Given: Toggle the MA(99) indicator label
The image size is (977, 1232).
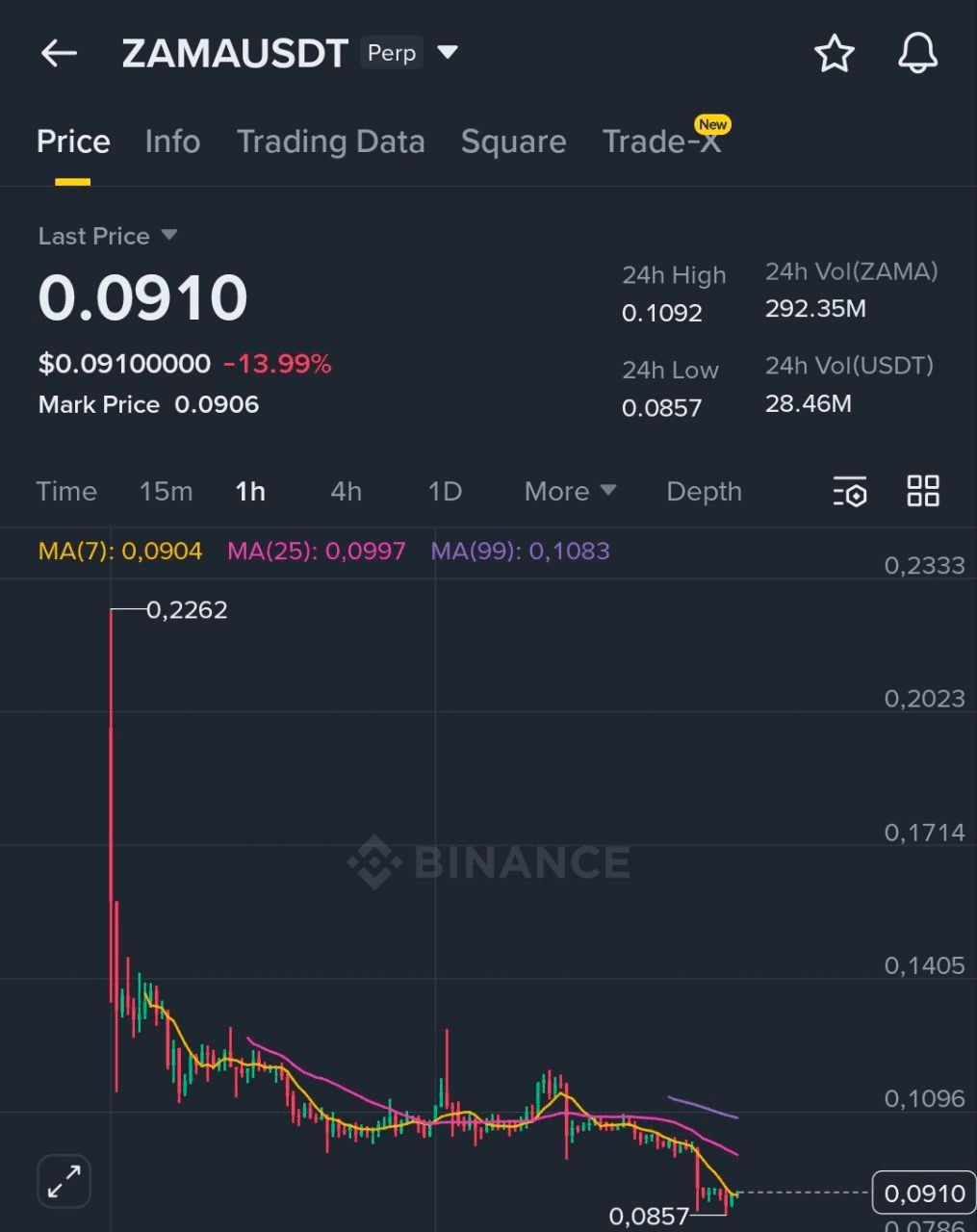Looking at the screenshot, I should click(x=520, y=552).
